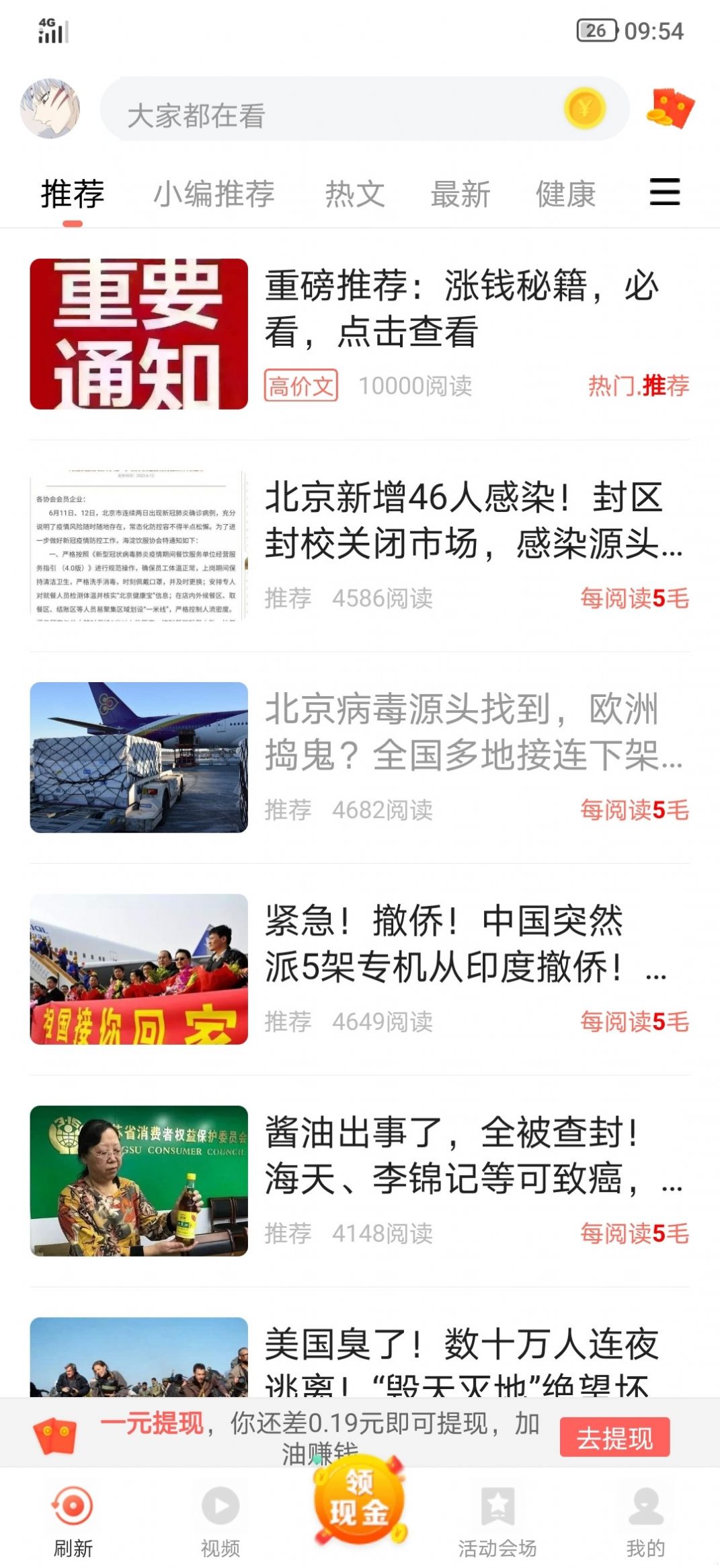The width and height of the screenshot is (720, 1568).
Task: Select the 推荐 tab
Action: pos(73,194)
